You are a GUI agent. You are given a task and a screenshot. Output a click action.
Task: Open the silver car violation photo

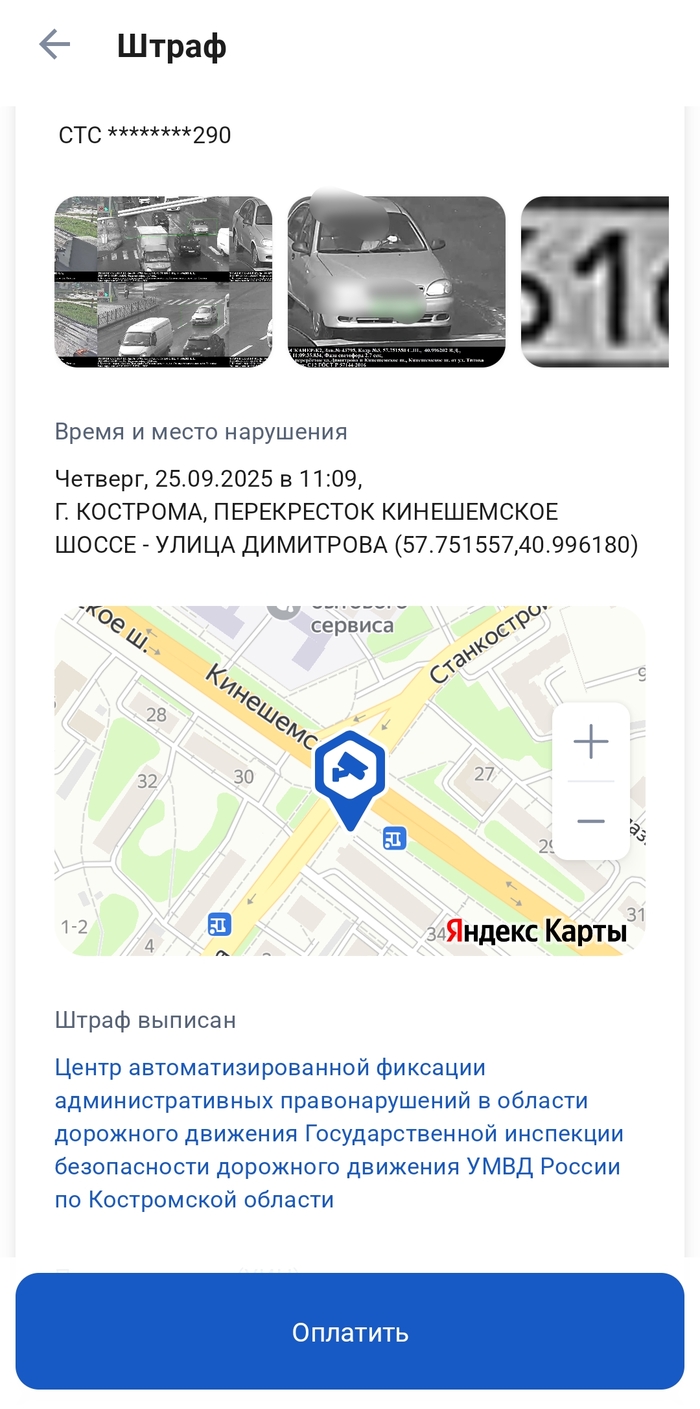tap(396, 282)
